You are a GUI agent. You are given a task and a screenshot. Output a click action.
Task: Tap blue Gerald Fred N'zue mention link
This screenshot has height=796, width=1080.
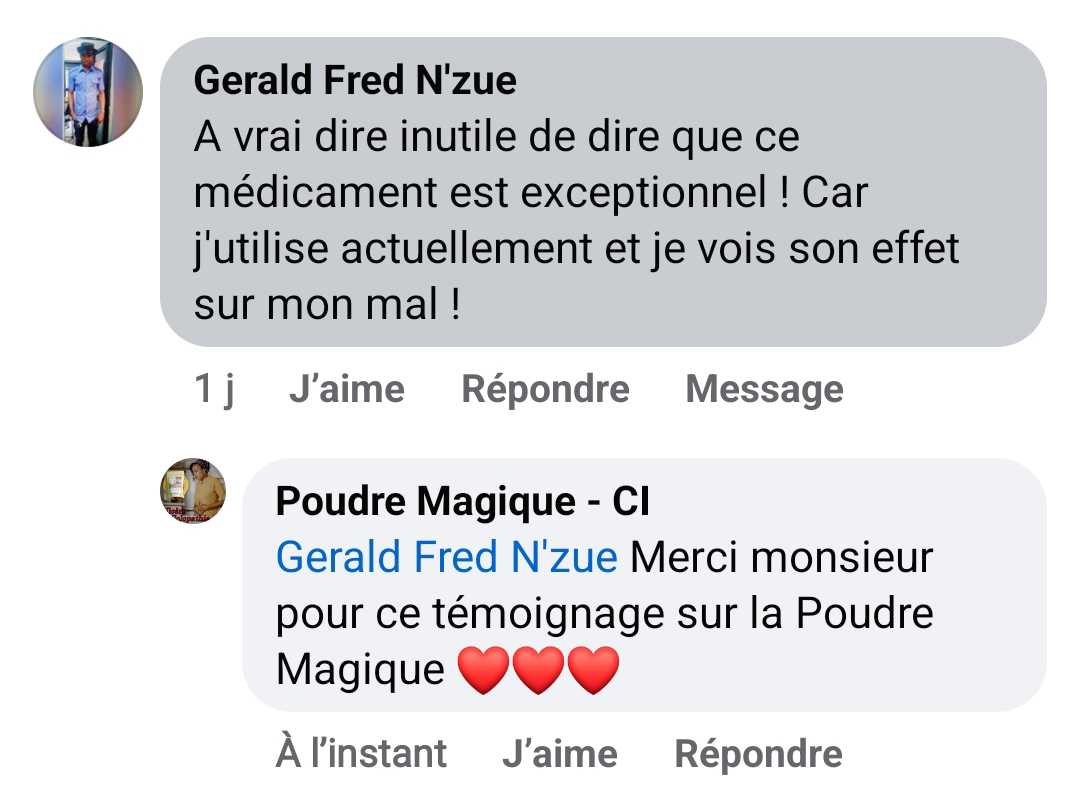point(446,557)
